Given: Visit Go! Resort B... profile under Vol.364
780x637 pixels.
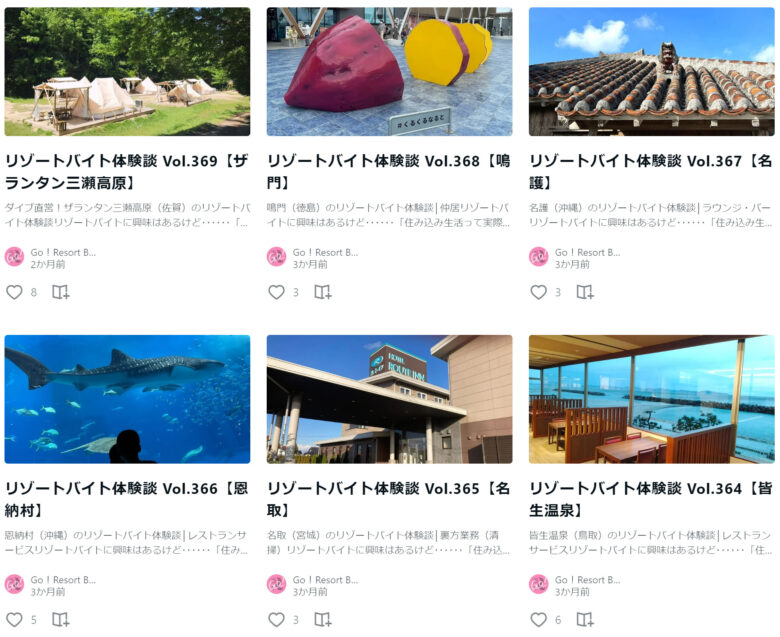Looking at the screenshot, I should tap(587, 579).
